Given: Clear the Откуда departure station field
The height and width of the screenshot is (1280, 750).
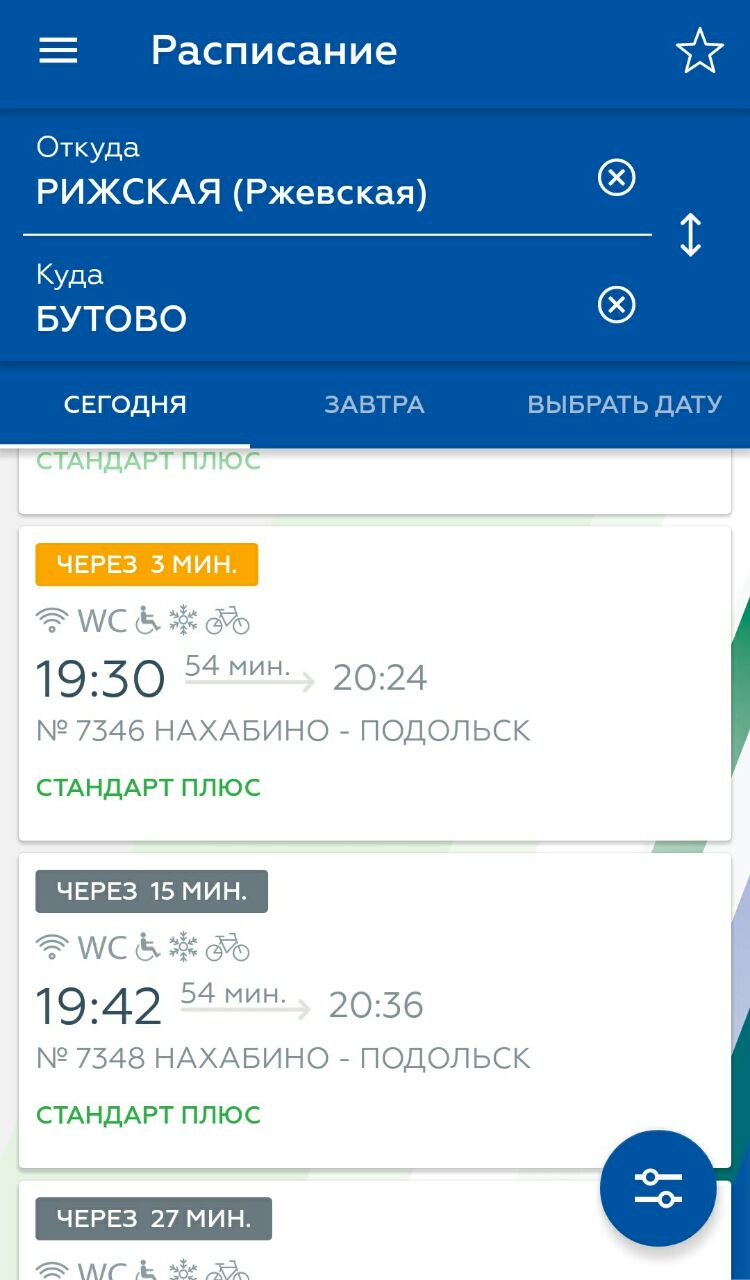Looking at the screenshot, I should 616,178.
